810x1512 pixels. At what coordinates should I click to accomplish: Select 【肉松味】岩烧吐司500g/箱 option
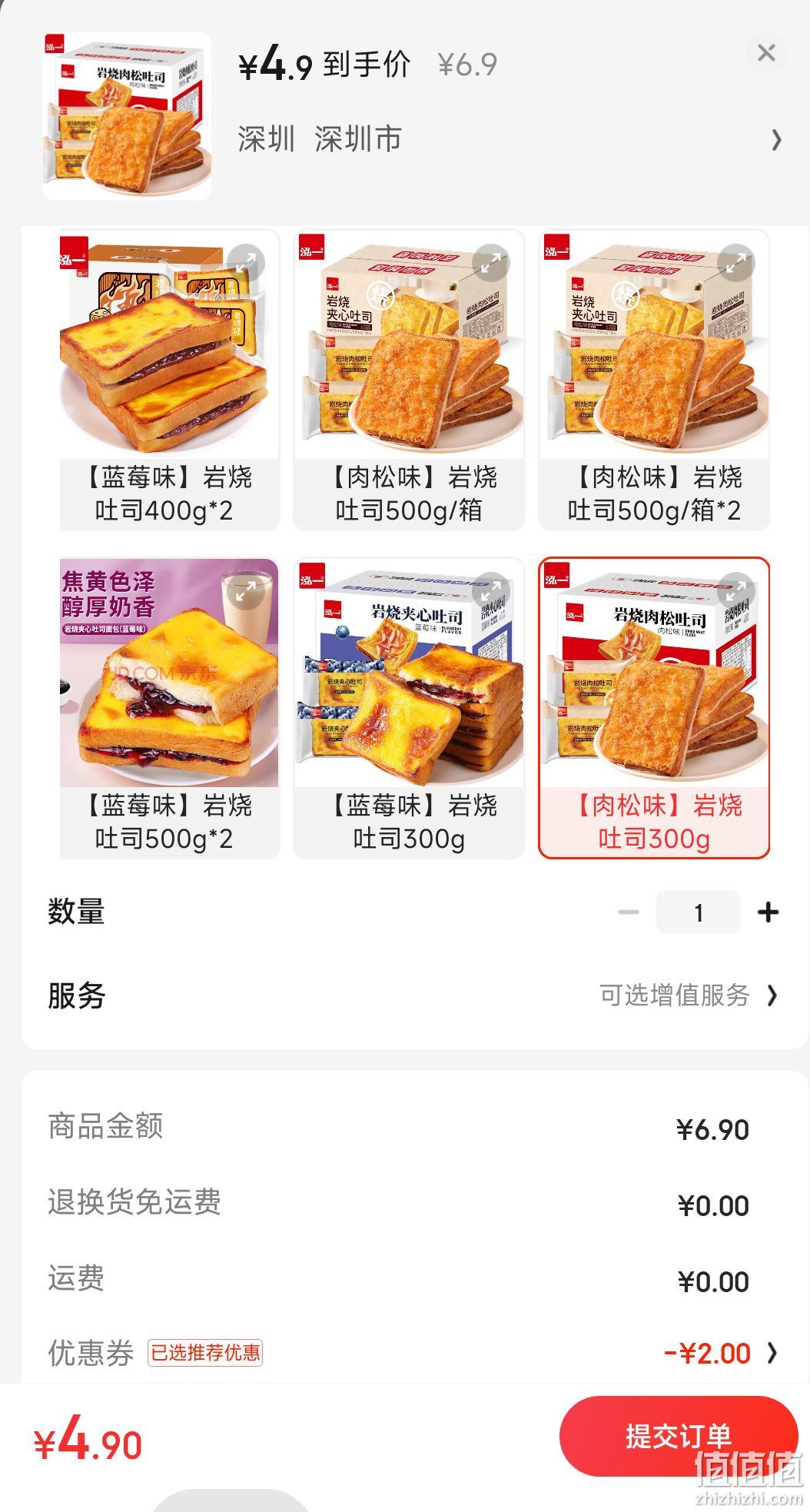point(409,380)
